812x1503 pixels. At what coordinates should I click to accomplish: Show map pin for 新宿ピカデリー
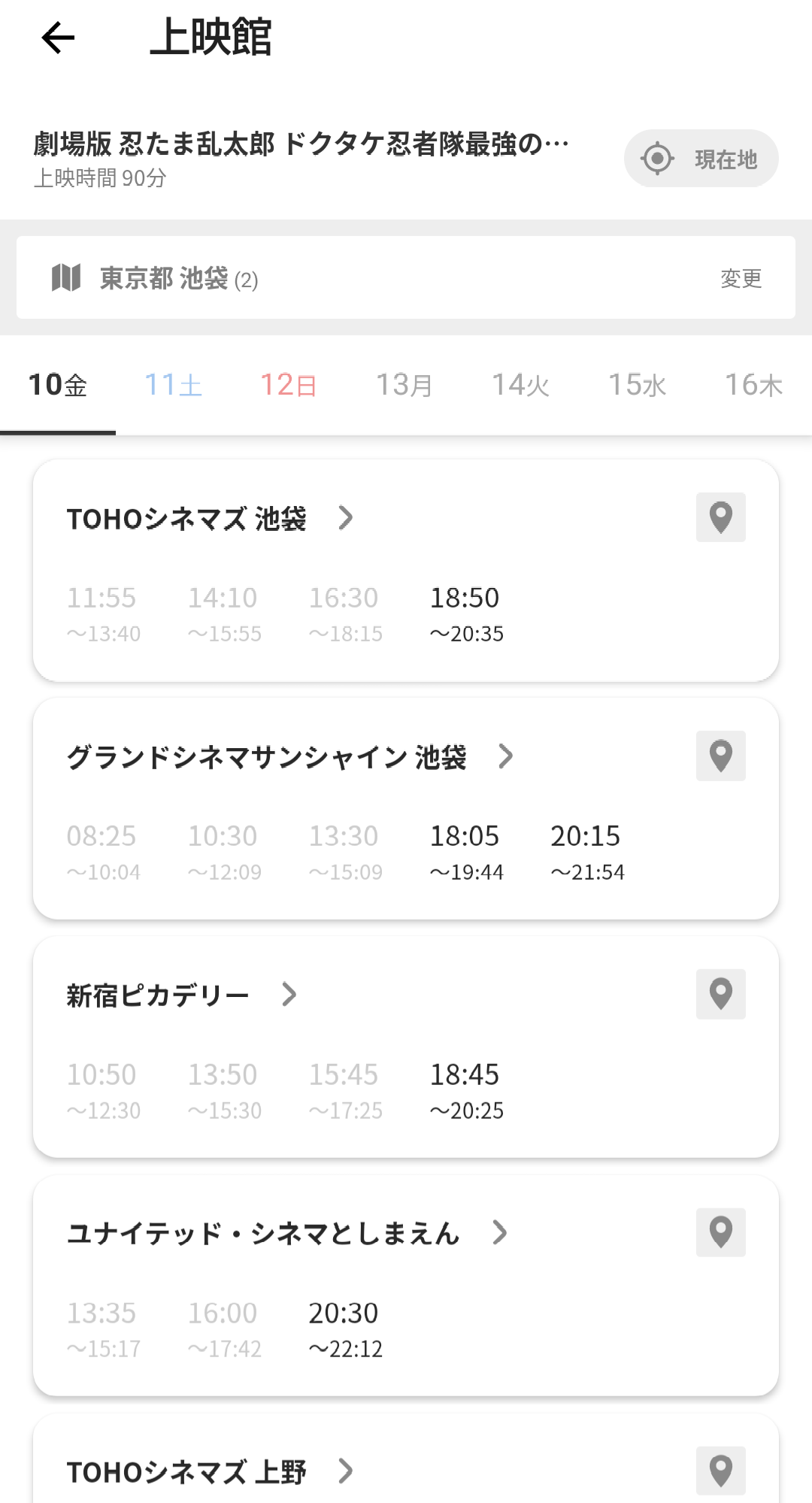click(x=721, y=994)
